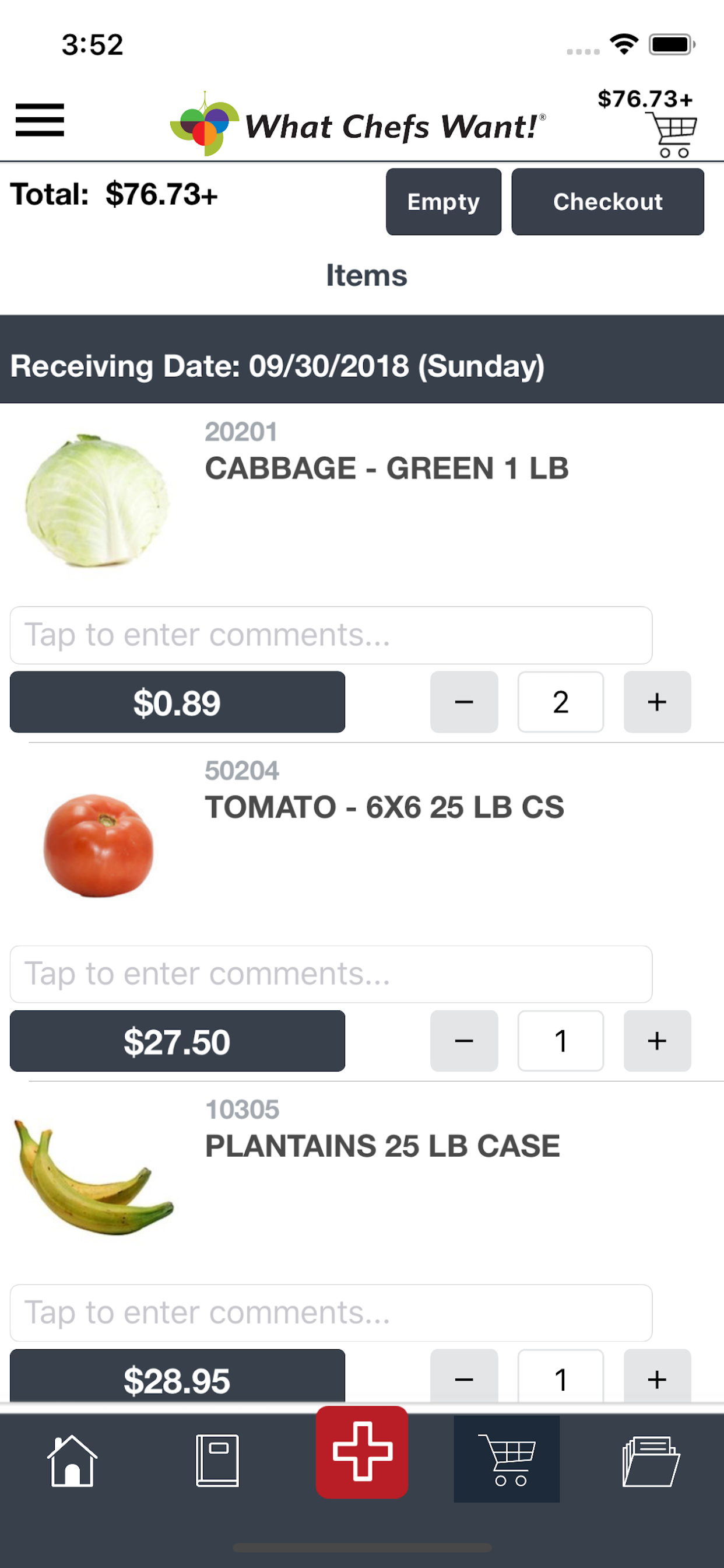
Task: Increase Tomato quantity with plus
Action: 657,1041
